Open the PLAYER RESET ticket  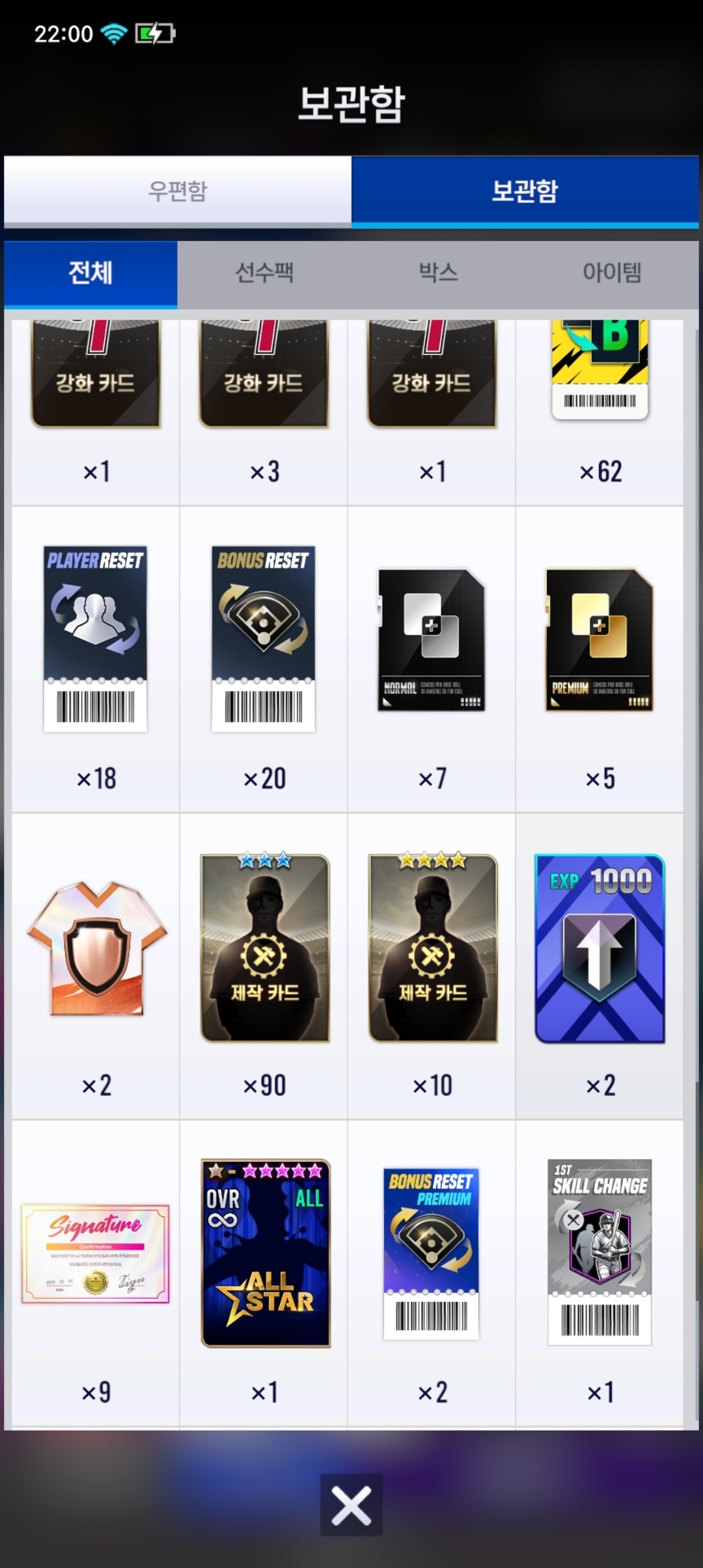(96, 639)
